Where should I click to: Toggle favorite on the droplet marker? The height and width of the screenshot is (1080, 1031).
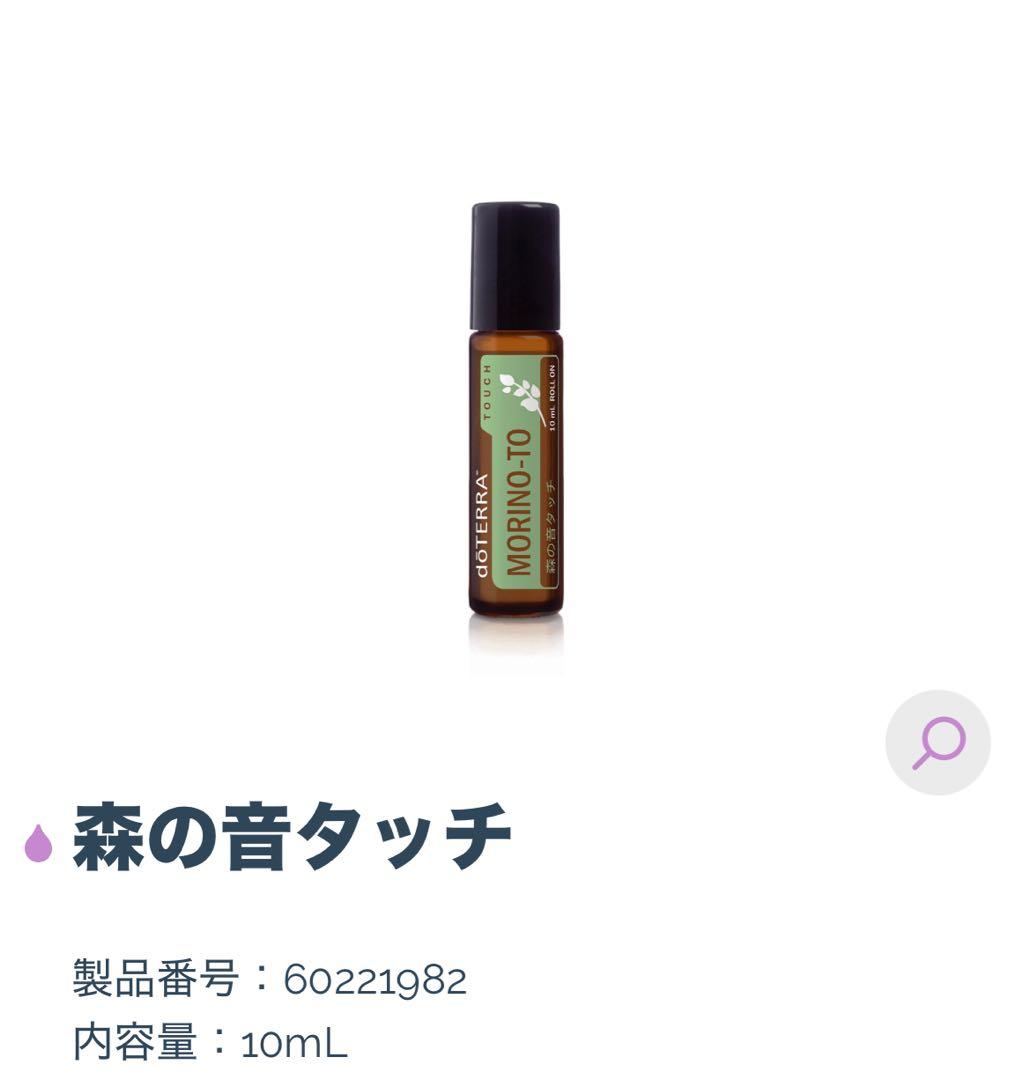(39, 843)
